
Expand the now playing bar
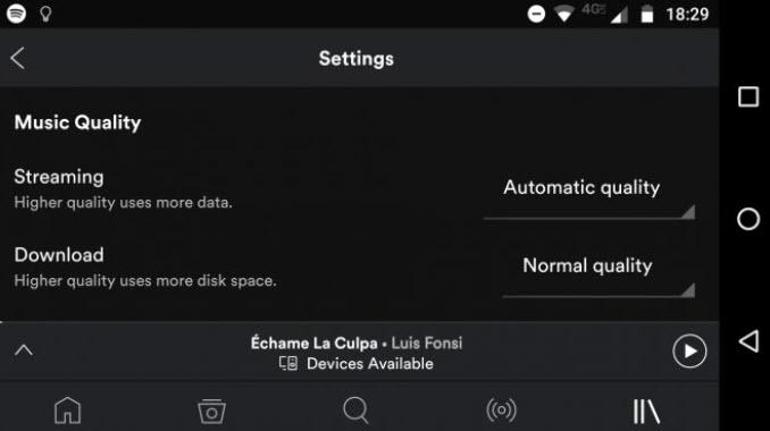click(24, 350)
